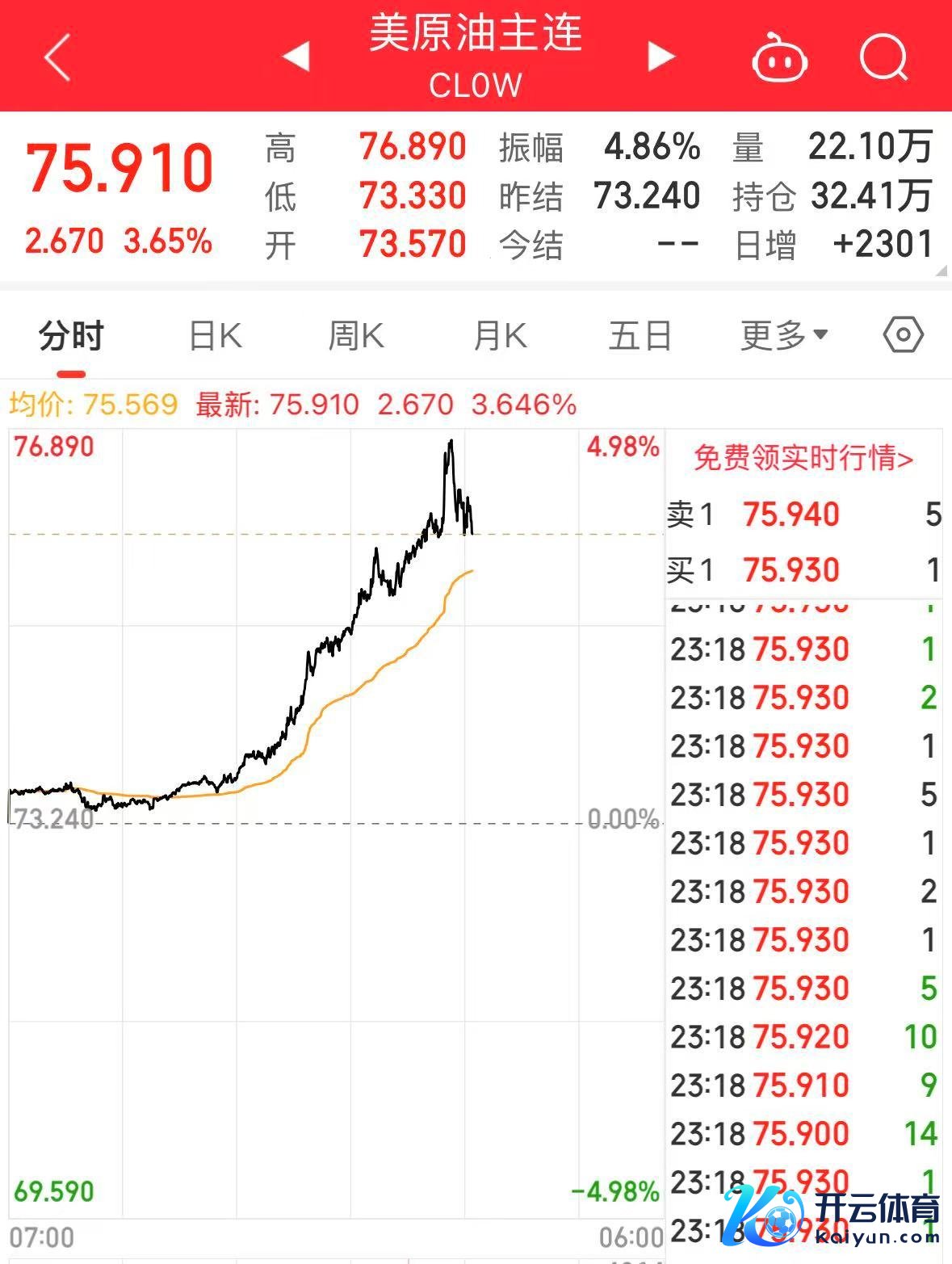Switch to the 周K tab
The height and width of the screenshot is (1264, 952).
click(356, 335)
